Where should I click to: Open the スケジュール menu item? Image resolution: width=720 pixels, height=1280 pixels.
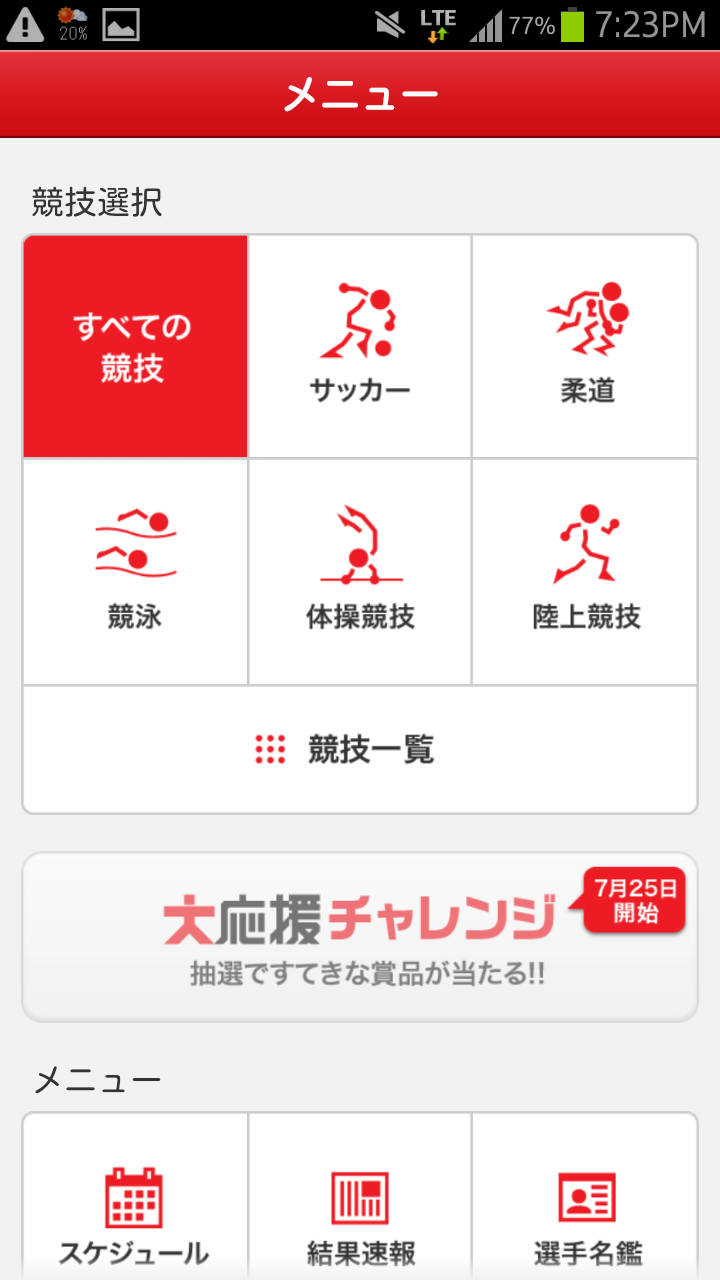coord(135,1197)
